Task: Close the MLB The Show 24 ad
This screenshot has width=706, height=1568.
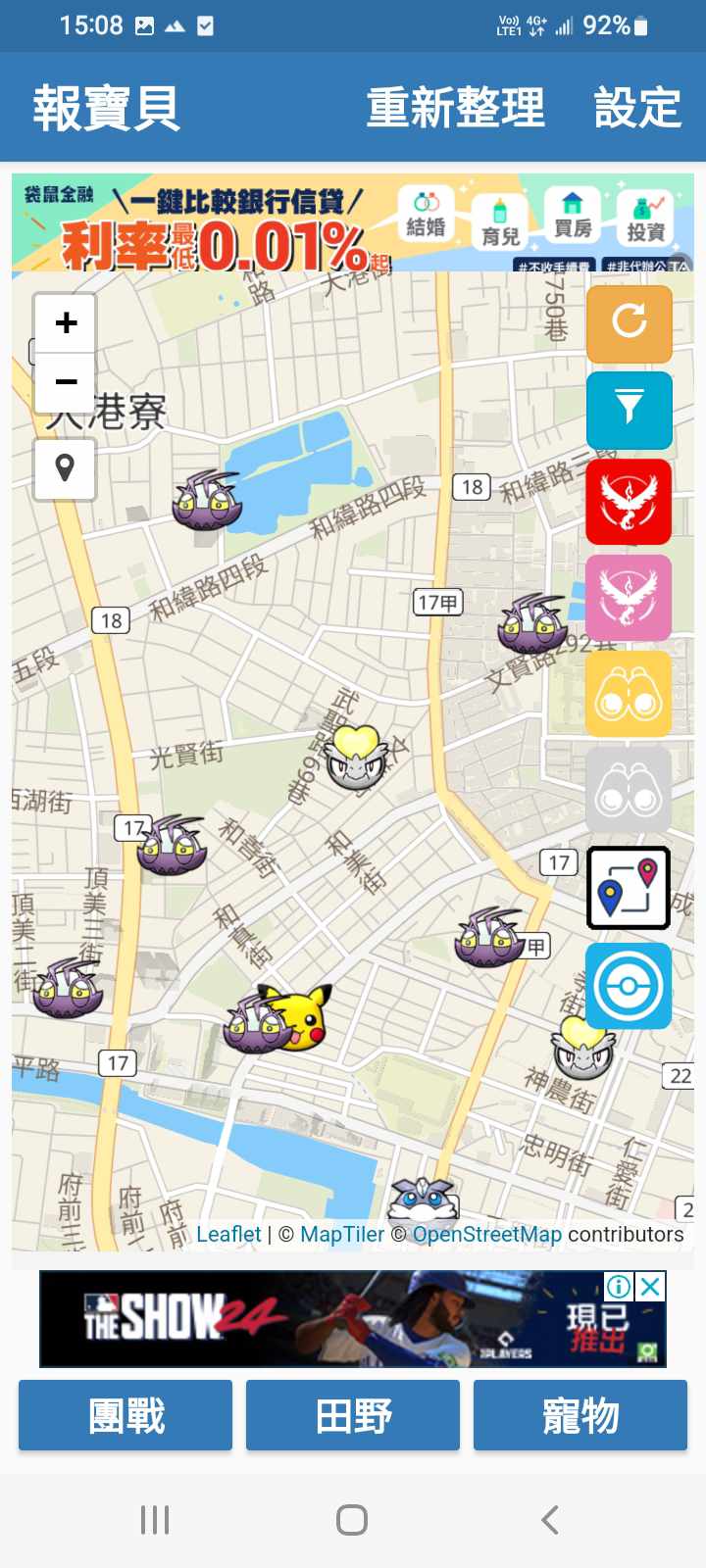Action: tap(650, 1286)
